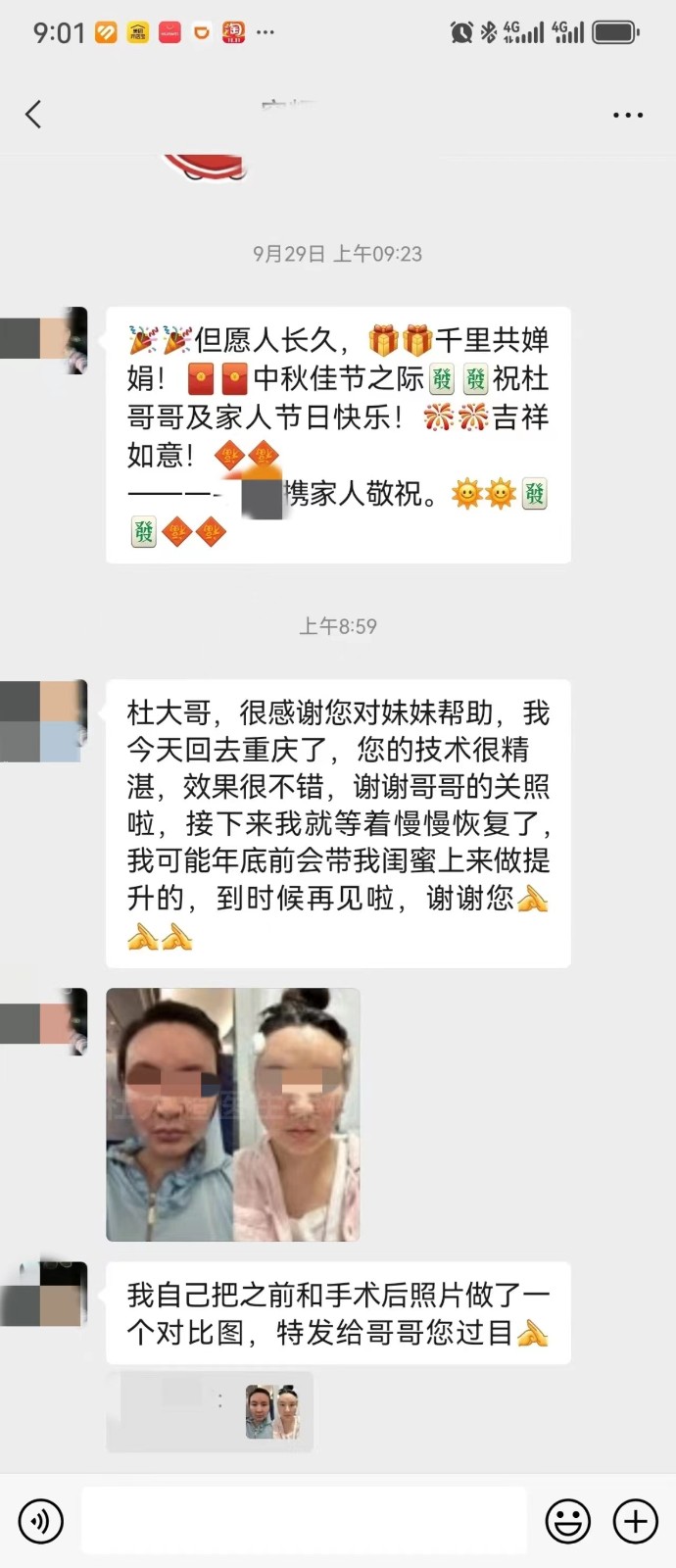Tap the message text field
The height and width of the screenshot is (1568, 676).
304,1521
